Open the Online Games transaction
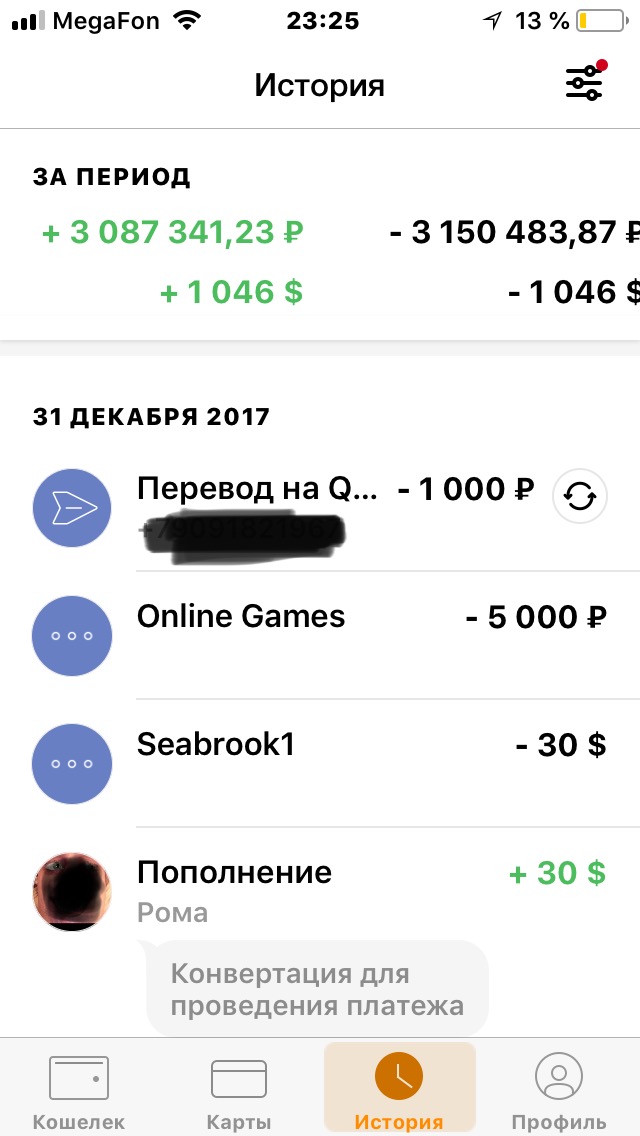The height and width of the screenshot is (1136, 640). 320,634
